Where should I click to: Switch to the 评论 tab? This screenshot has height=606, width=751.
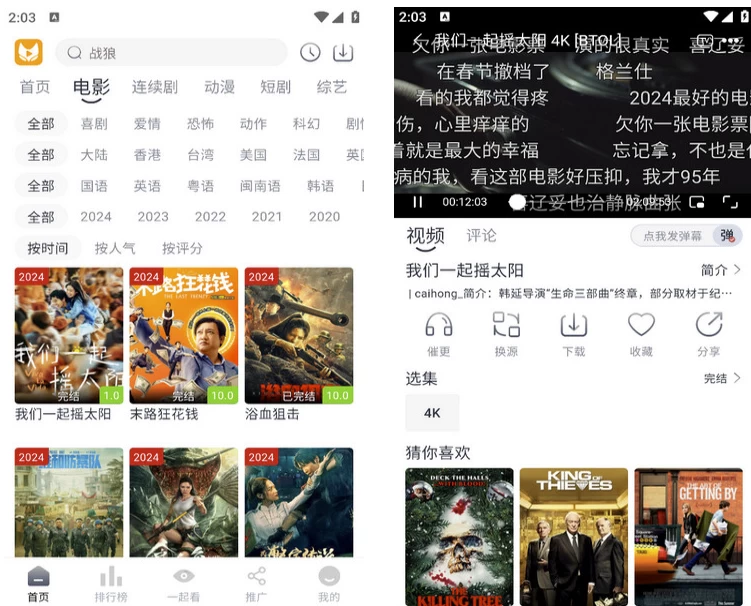coord(481,236)
